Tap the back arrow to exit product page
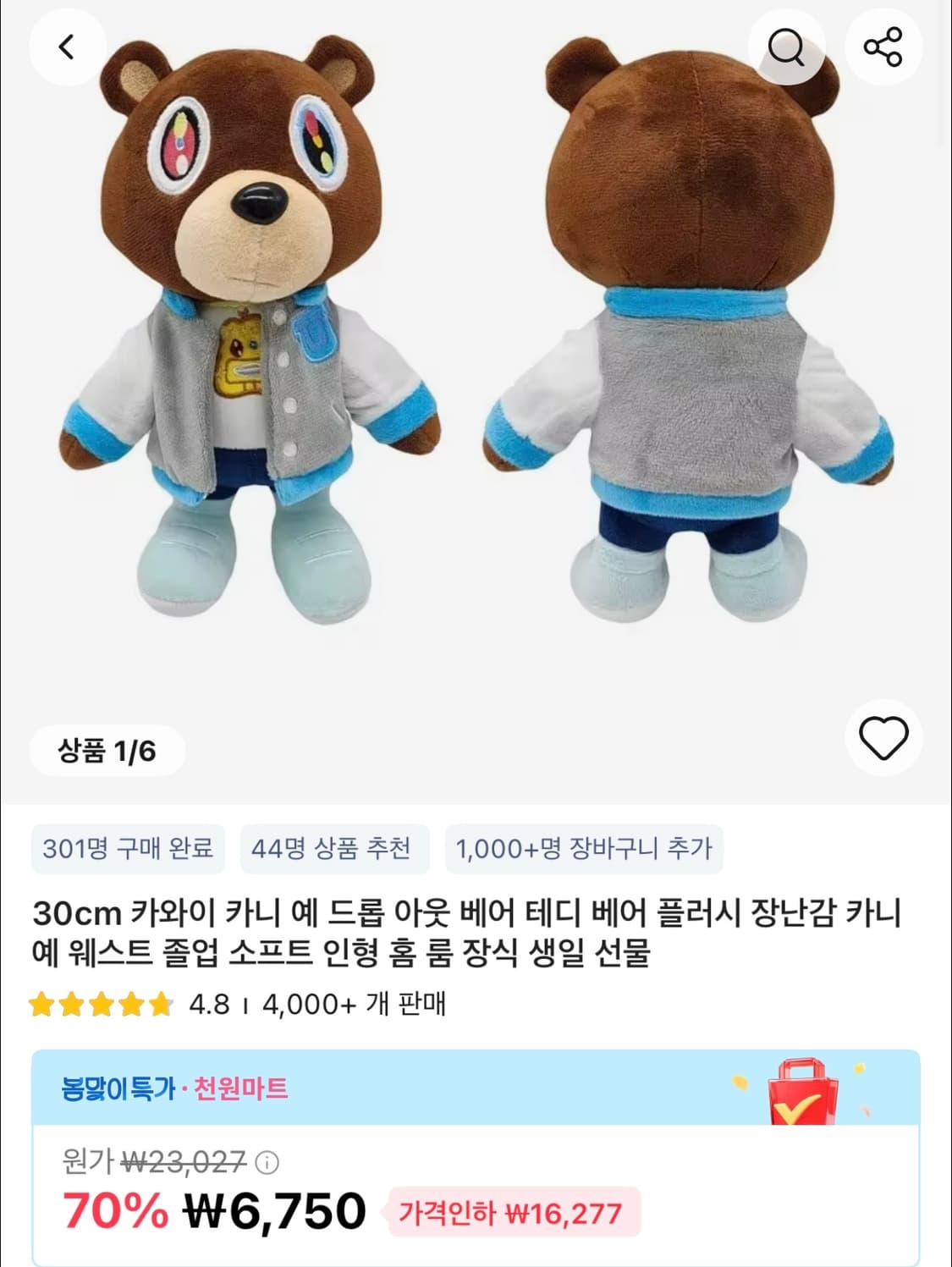 (x=69, y=47)
